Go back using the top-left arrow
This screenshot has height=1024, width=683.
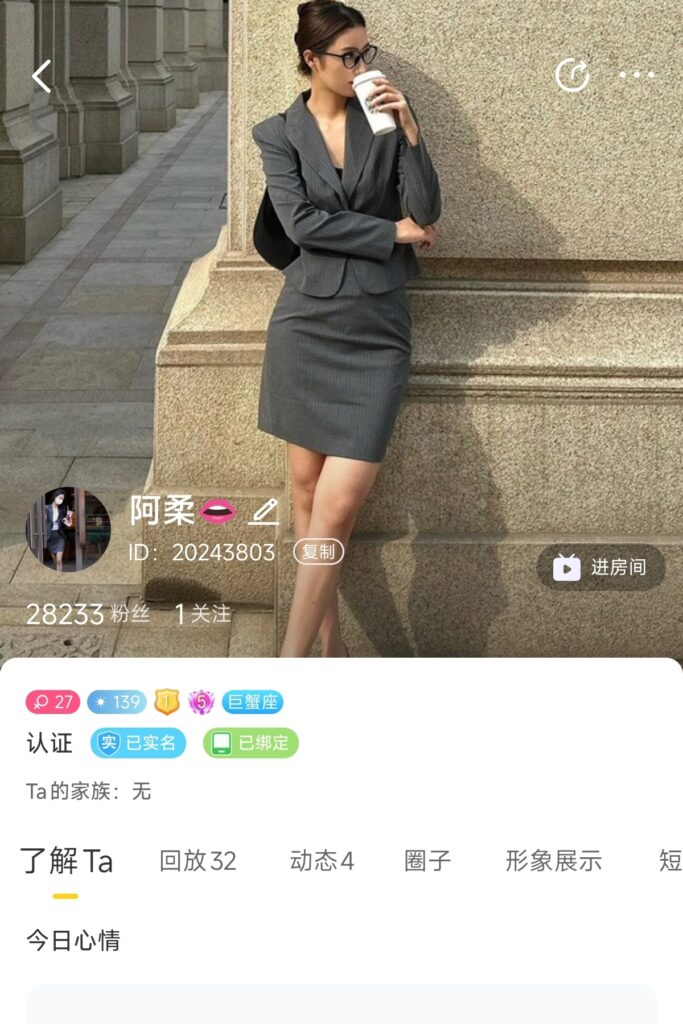tap(41, 76)
